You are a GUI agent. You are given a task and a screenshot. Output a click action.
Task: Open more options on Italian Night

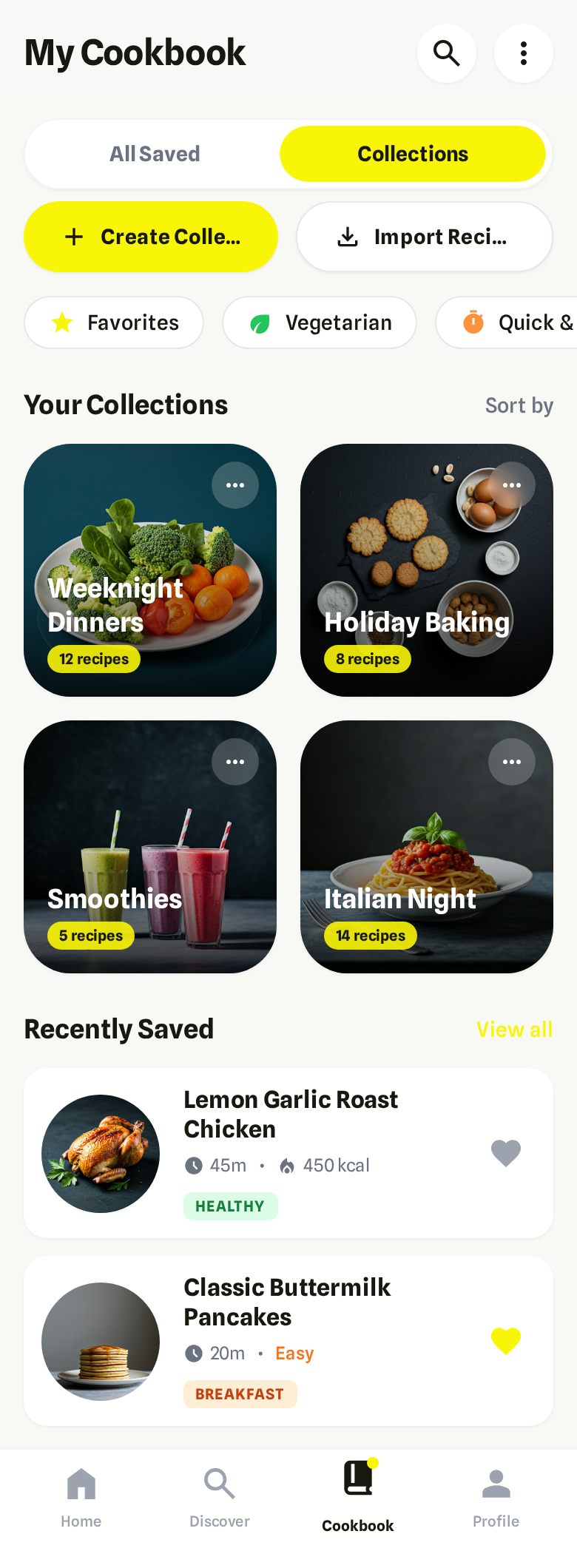[512, 762]
